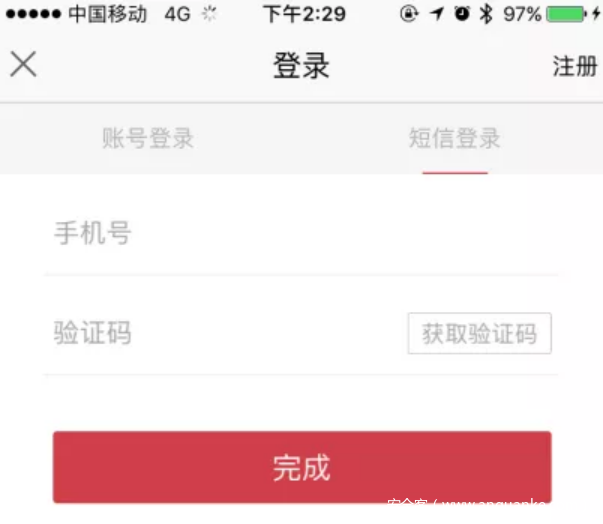This screenshot has height=524, width=603.
Task: Switch to the 账号登录 tab
Action: [148, 139]
